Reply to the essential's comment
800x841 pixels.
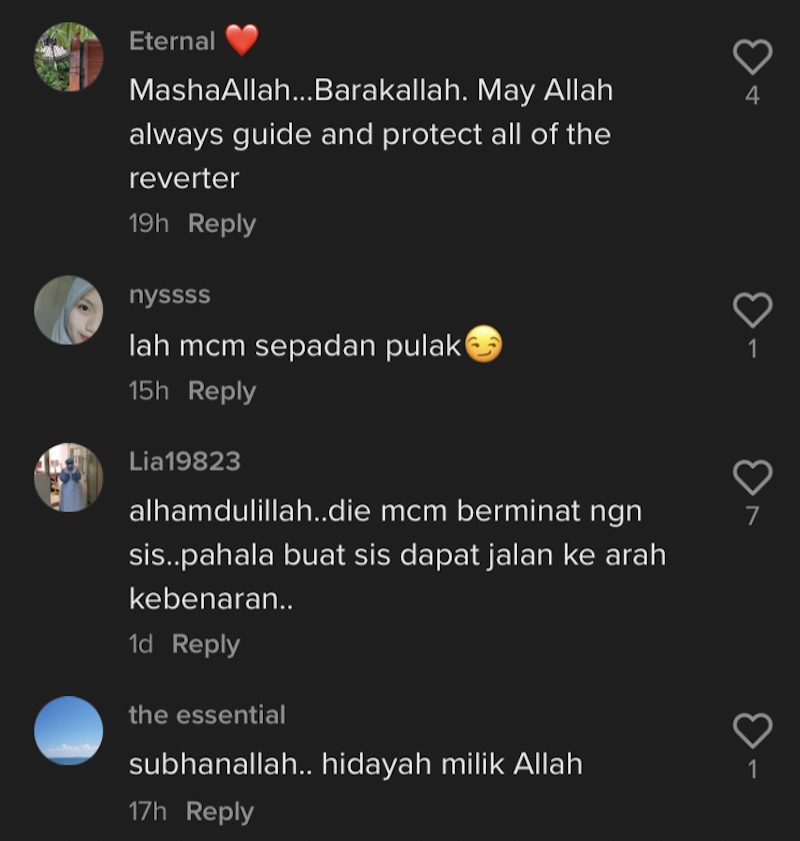pos(220,812)
